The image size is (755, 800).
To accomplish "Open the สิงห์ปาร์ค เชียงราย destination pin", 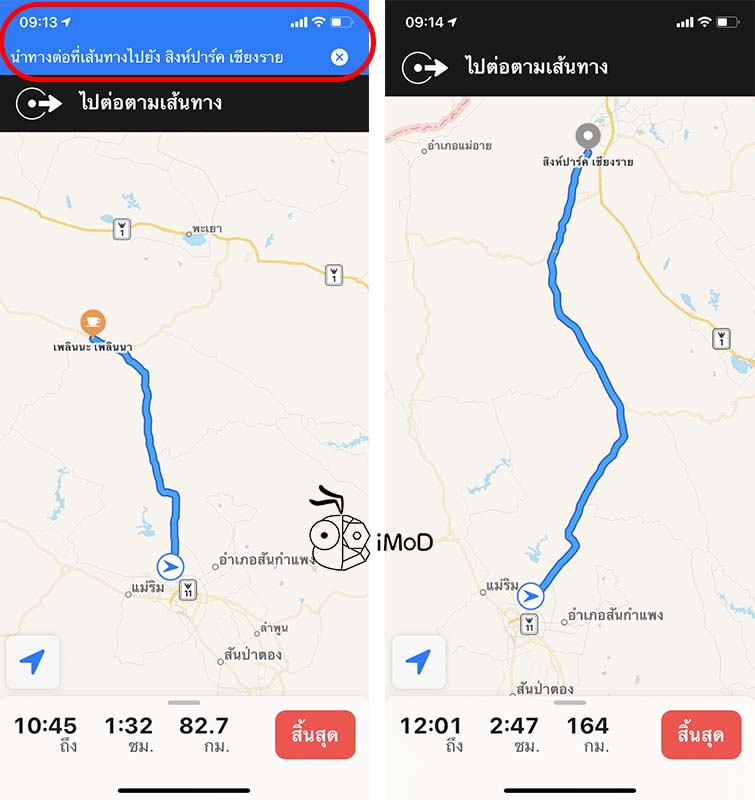I will coord(588,136).
